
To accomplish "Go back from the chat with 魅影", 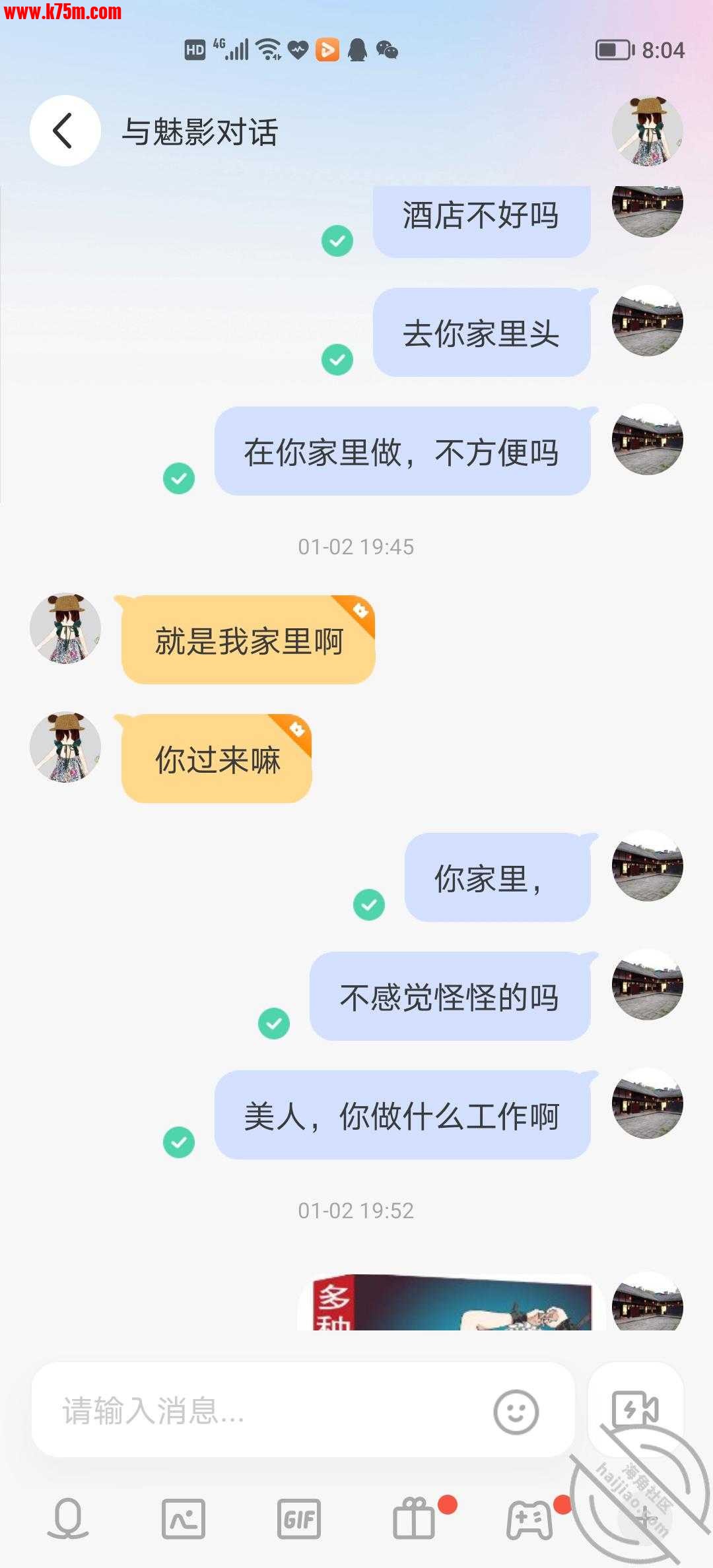I will coord(65,131).
